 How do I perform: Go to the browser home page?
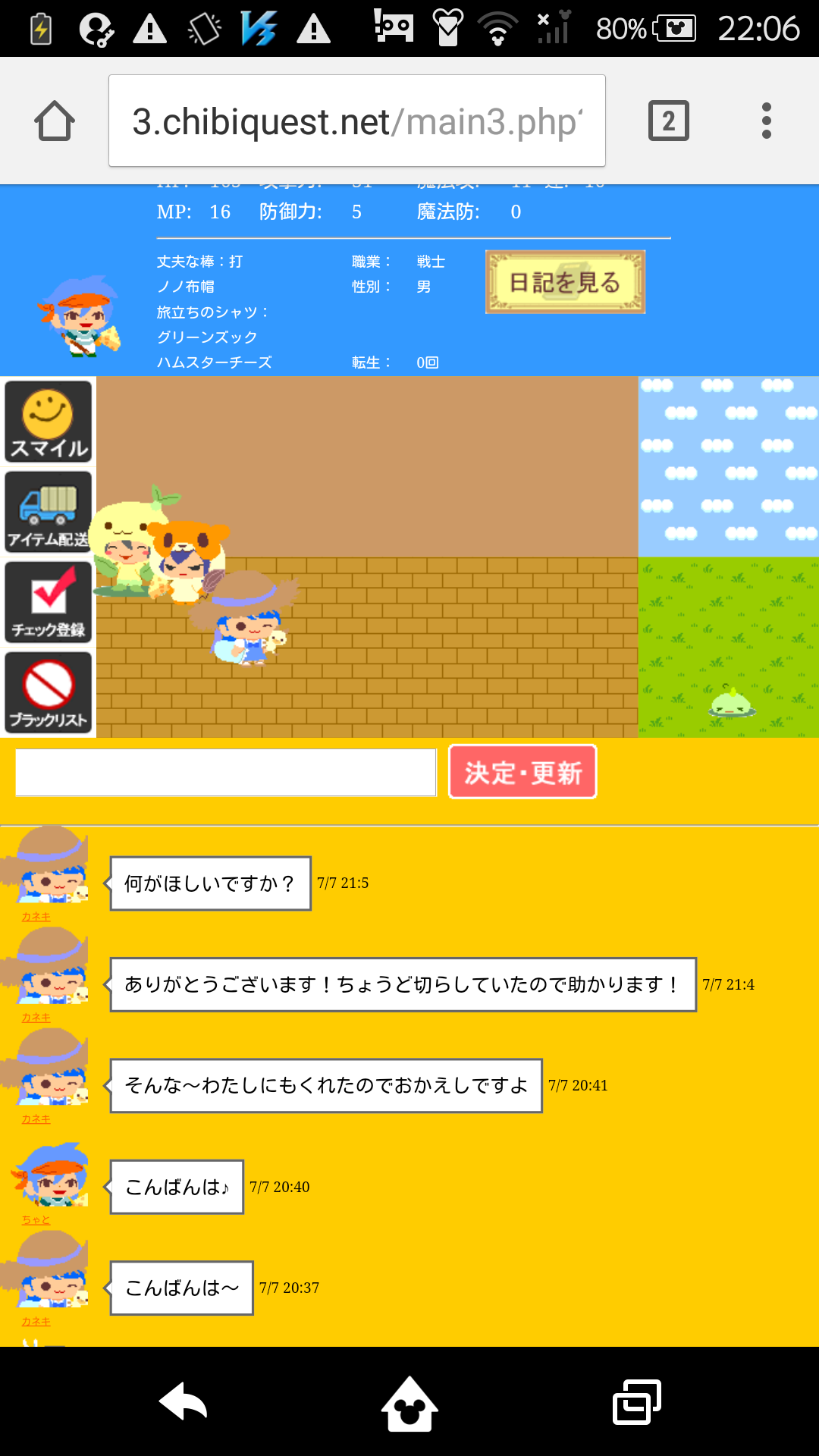coord(55,121)
